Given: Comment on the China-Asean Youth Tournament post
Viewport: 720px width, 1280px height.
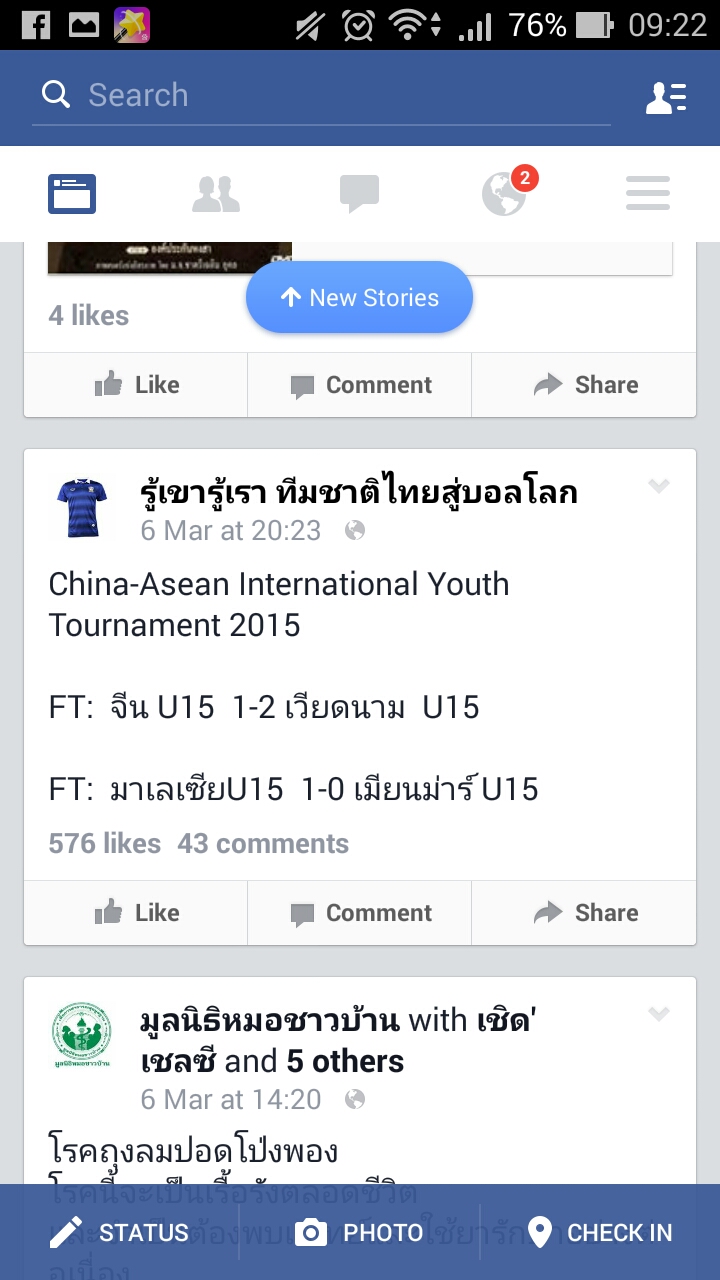Looking at the screenshot, I should 360,913.
